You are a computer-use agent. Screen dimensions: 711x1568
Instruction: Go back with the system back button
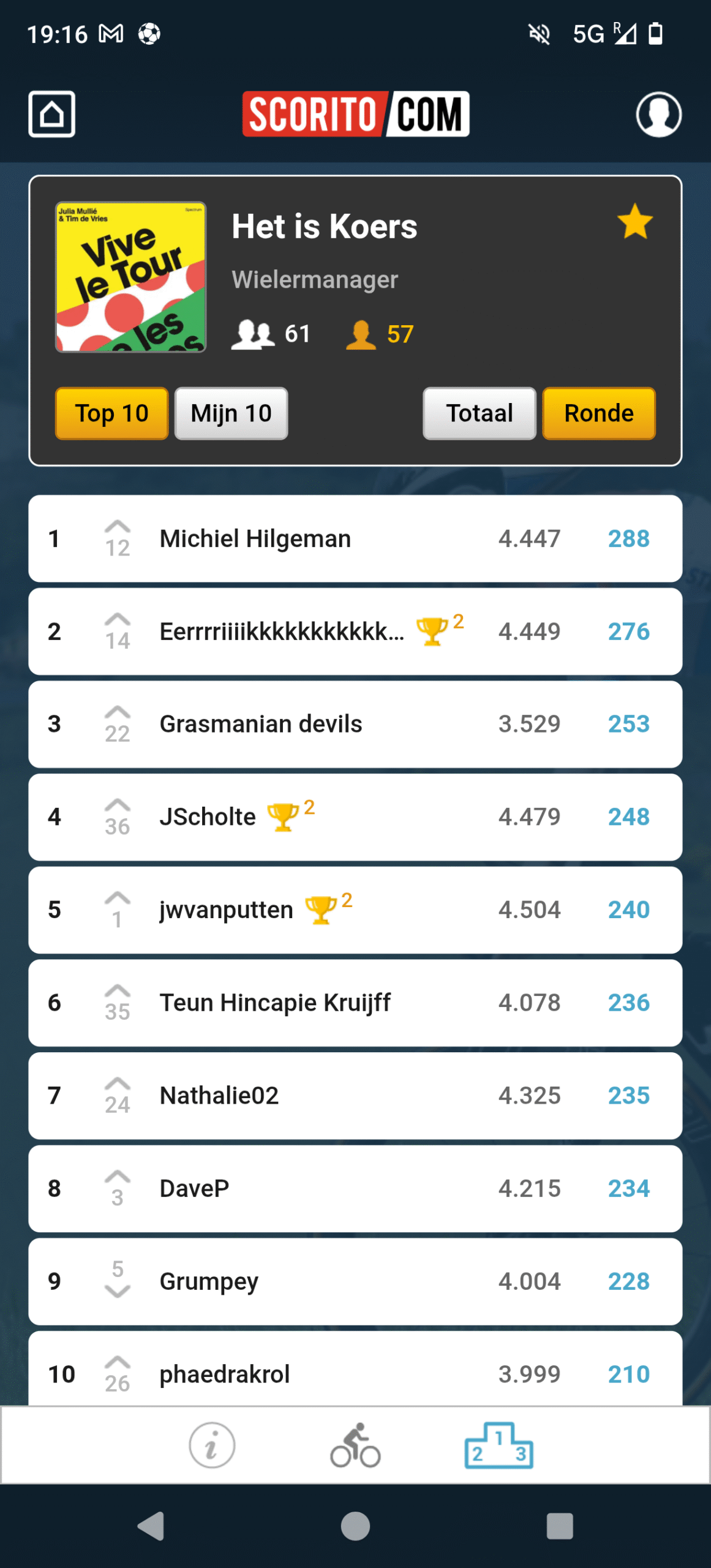coord(151,1526)
